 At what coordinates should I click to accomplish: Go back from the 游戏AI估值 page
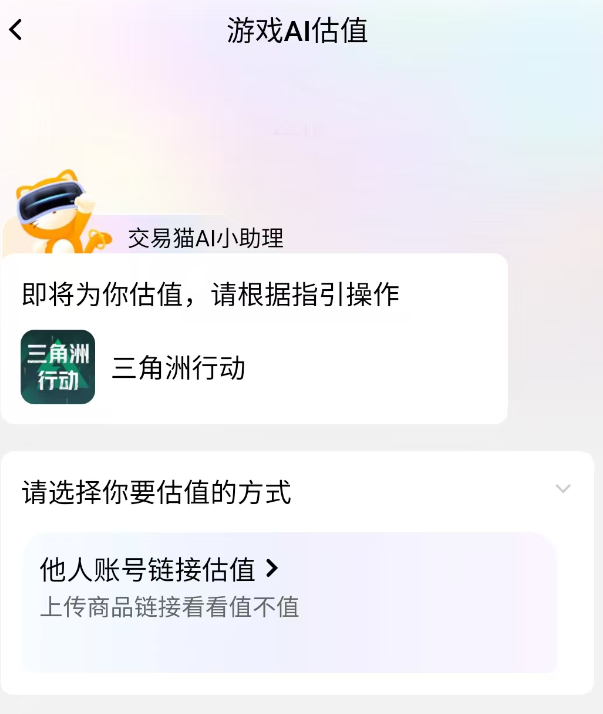coord(16,30)
